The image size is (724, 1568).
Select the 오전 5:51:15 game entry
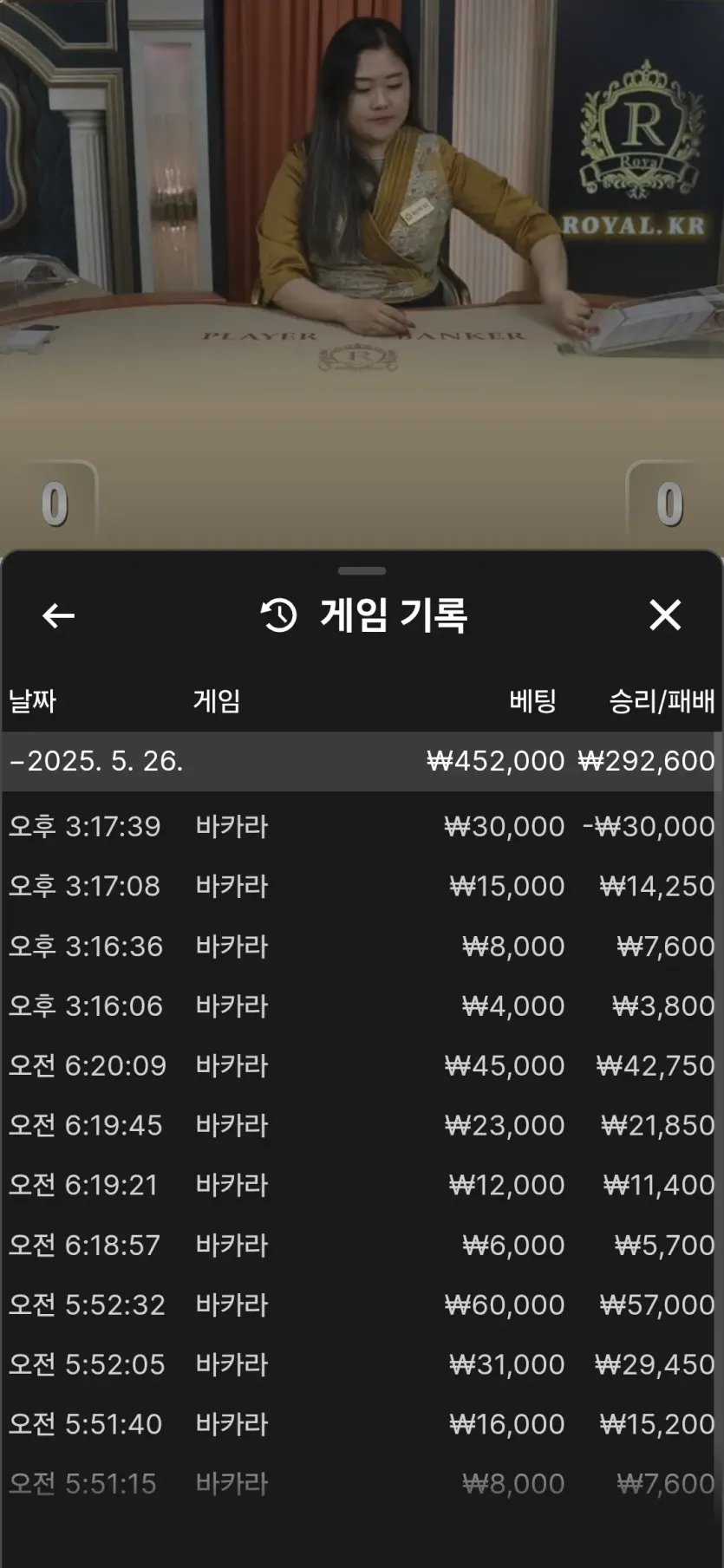(x=362, y=1484)
